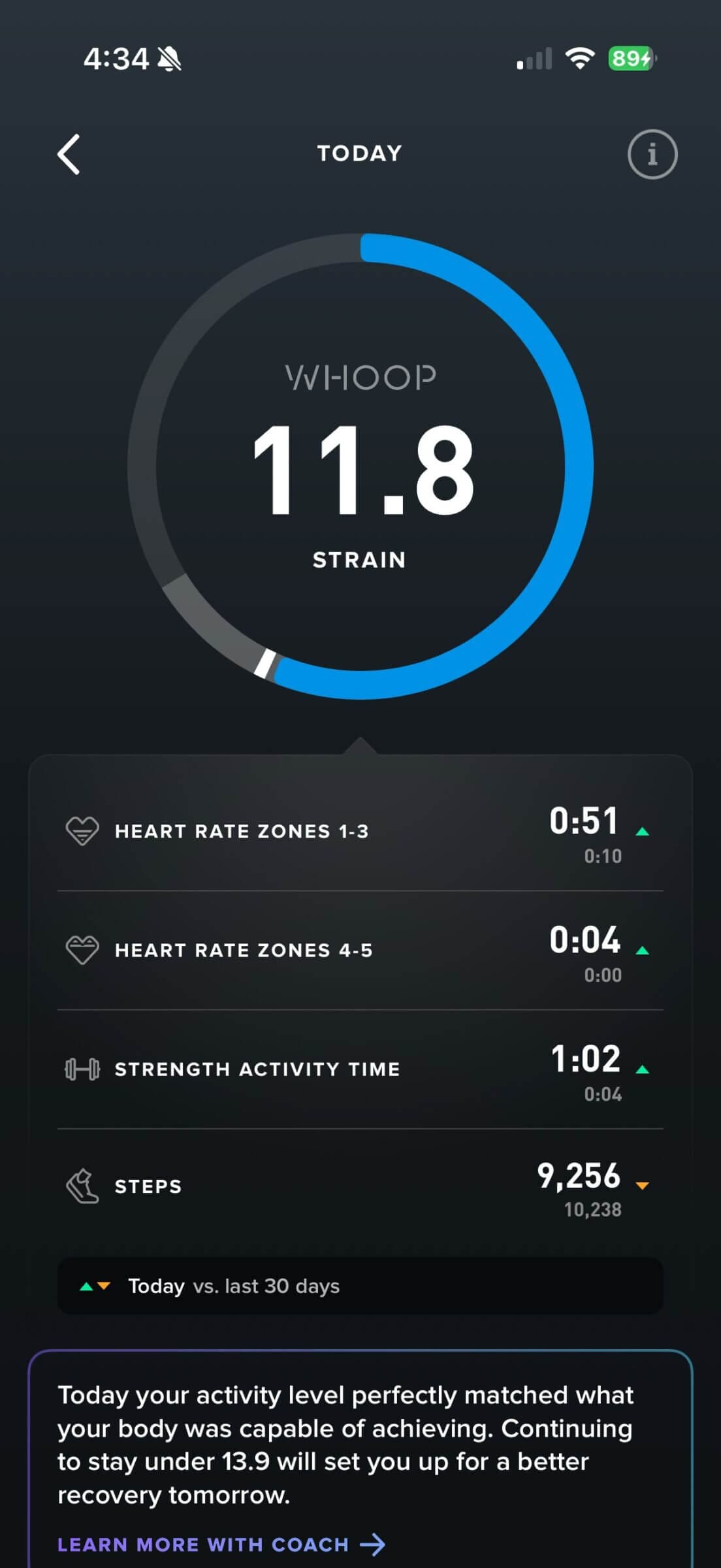Open Heart Rate Zones 1-3 details
This screenshot has width=721, height=1568.
pos(360,832)
